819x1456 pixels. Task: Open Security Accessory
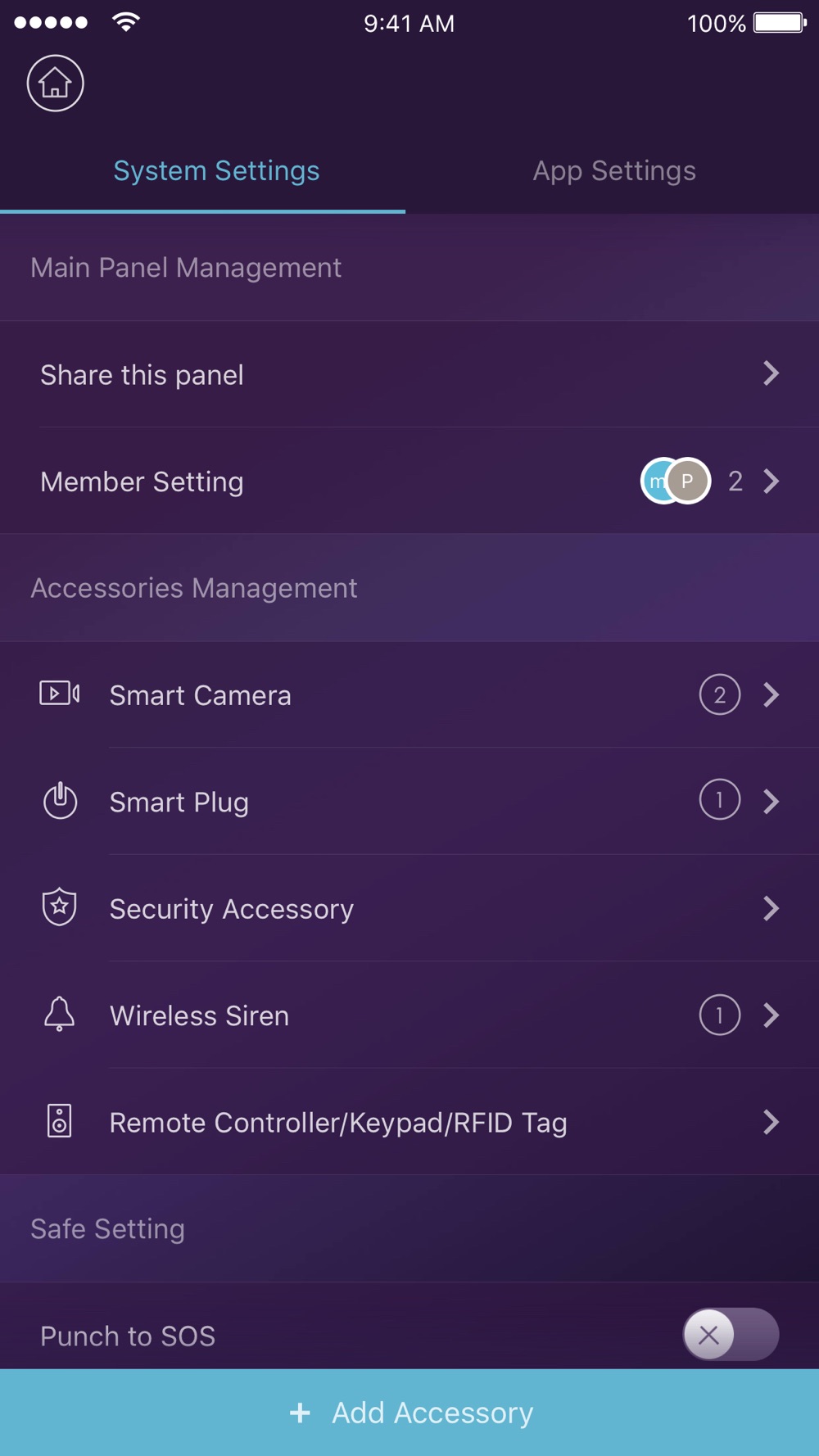[409, 908]
